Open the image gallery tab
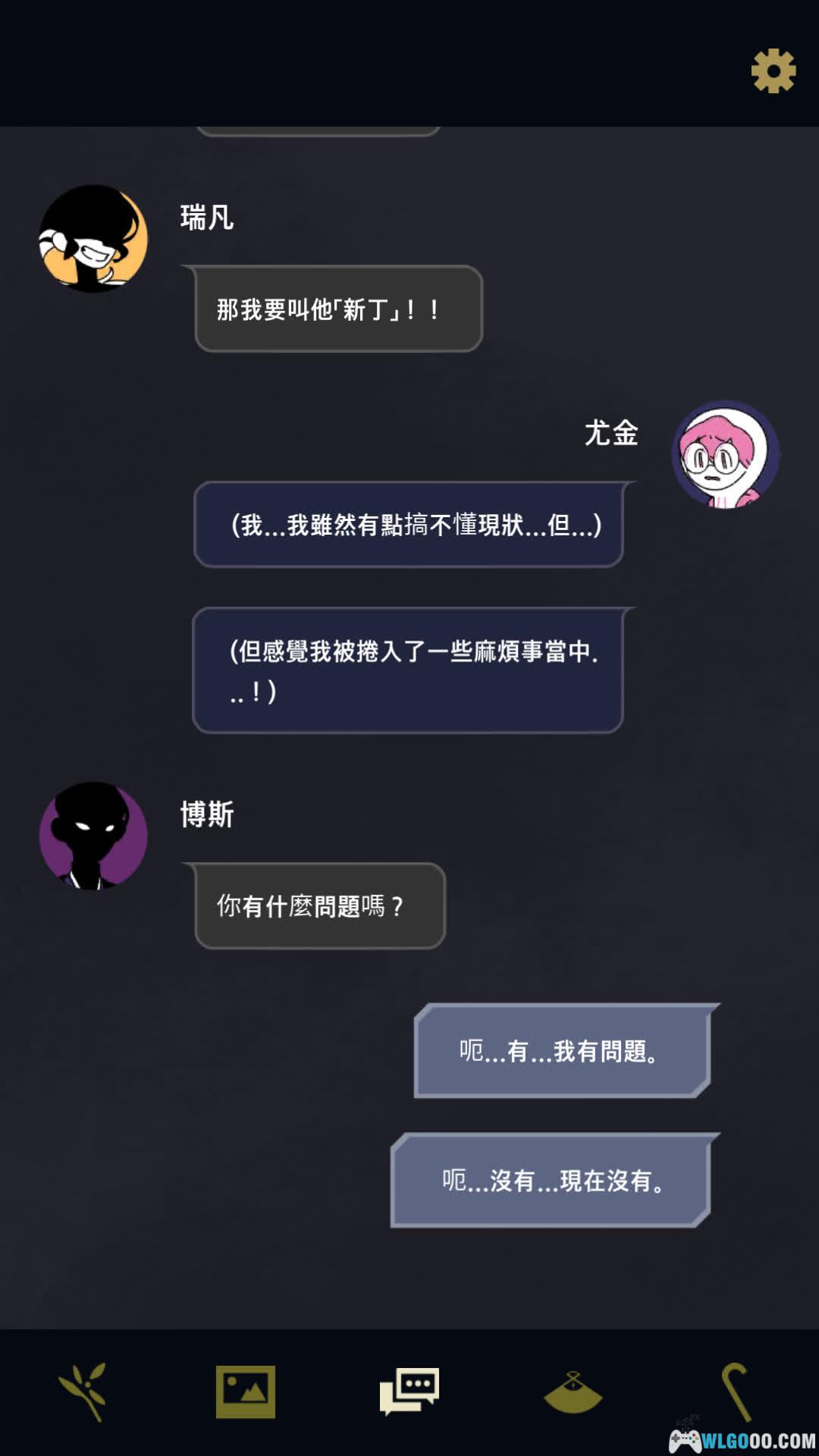 click(x=246, y=1392)
